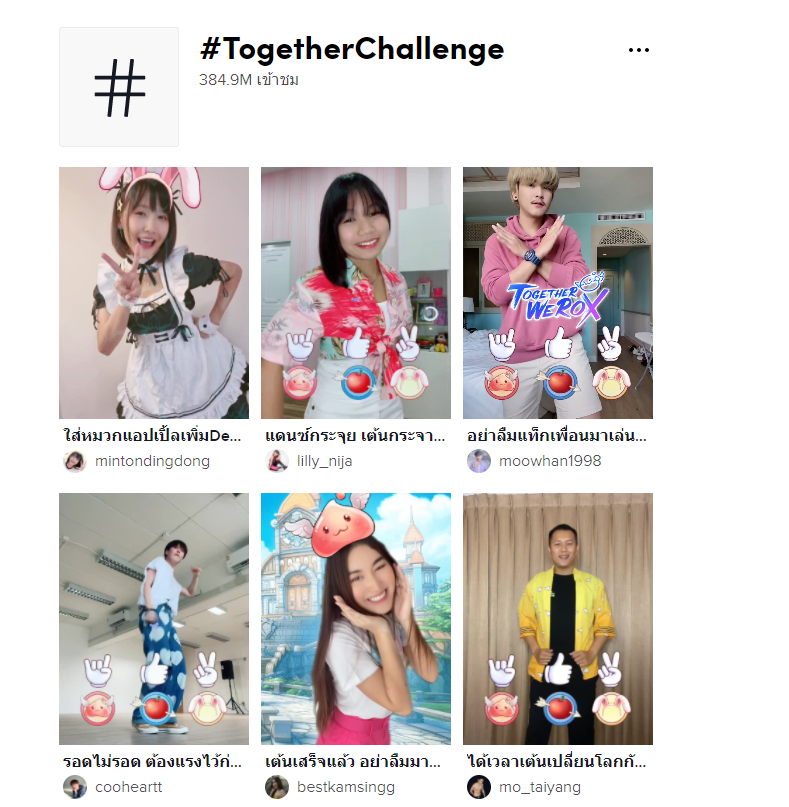
Task: Open cooheartt's profile
Action: 128,787
